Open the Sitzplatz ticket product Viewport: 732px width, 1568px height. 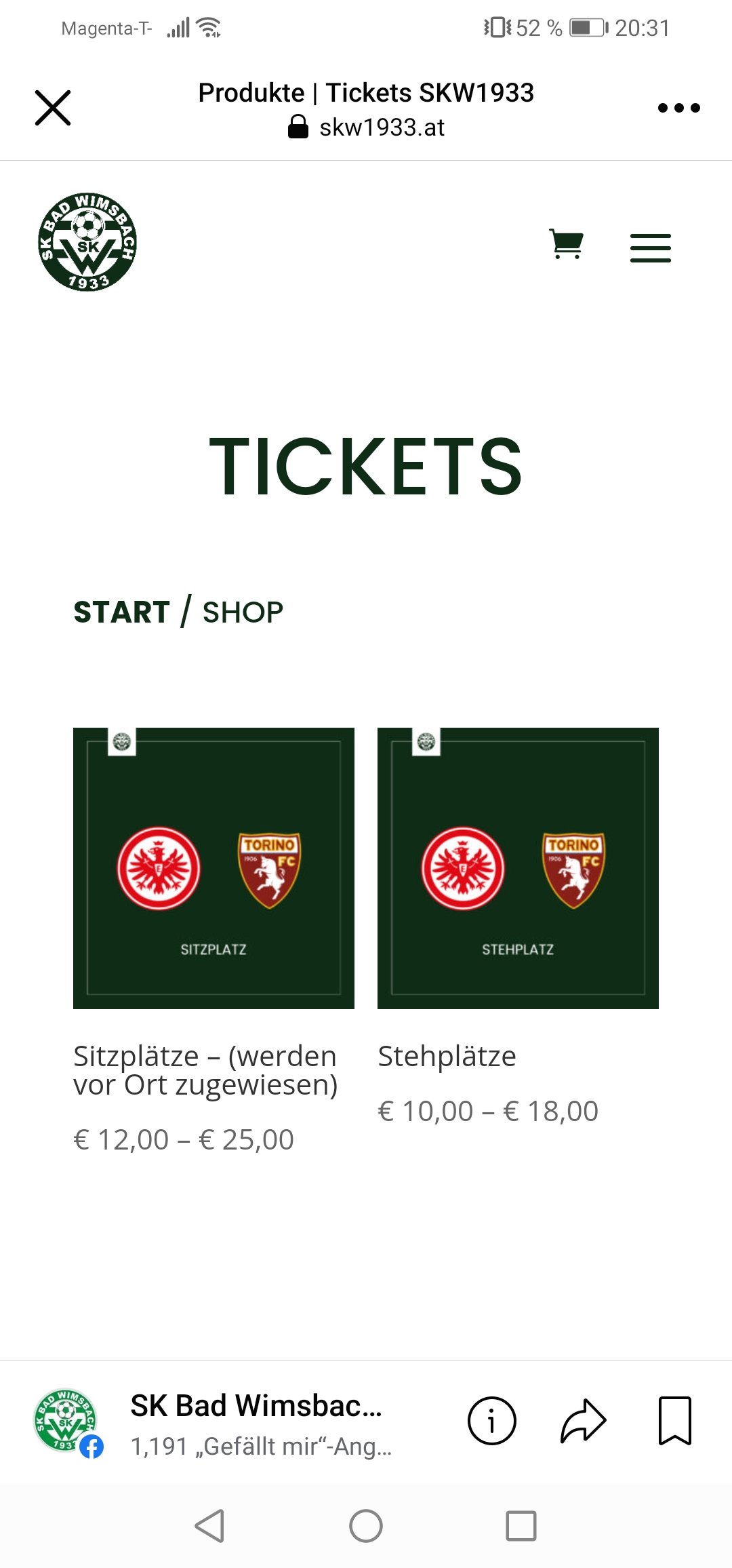[213, 868]
